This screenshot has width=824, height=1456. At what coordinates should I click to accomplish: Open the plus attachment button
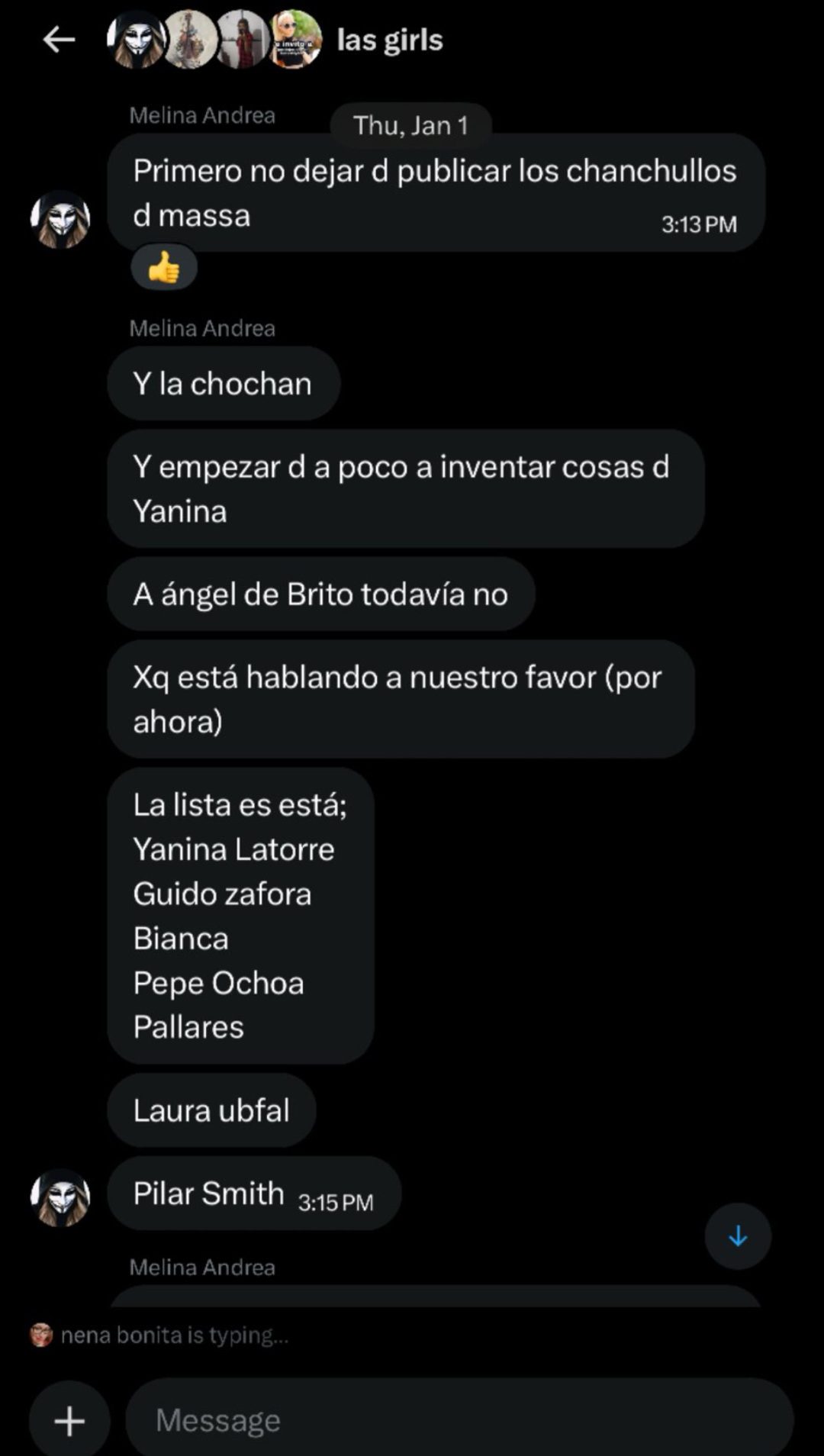click(x=69, y=1420)
